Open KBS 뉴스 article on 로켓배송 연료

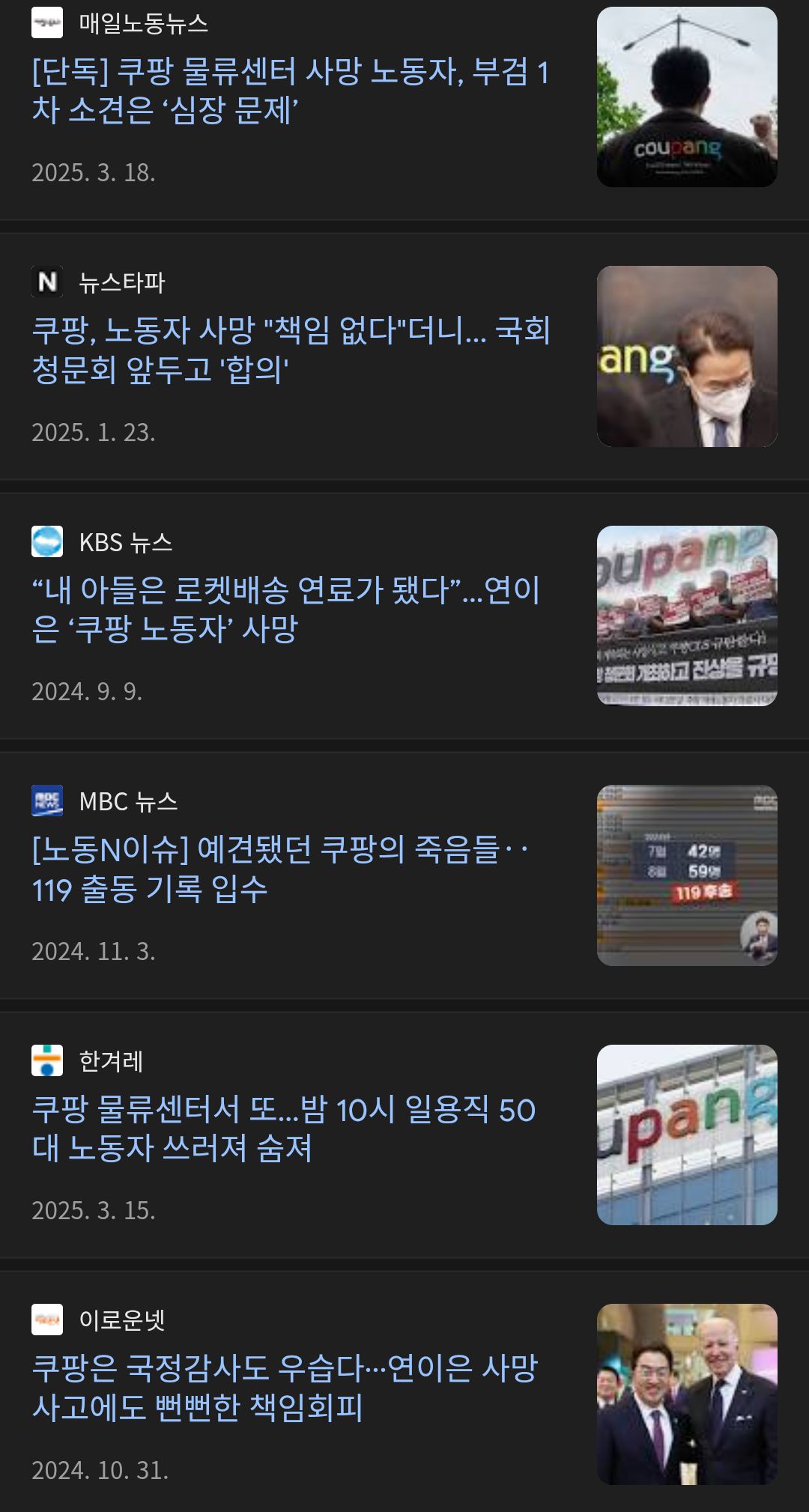pyautogui.click(x=285, y=610)
